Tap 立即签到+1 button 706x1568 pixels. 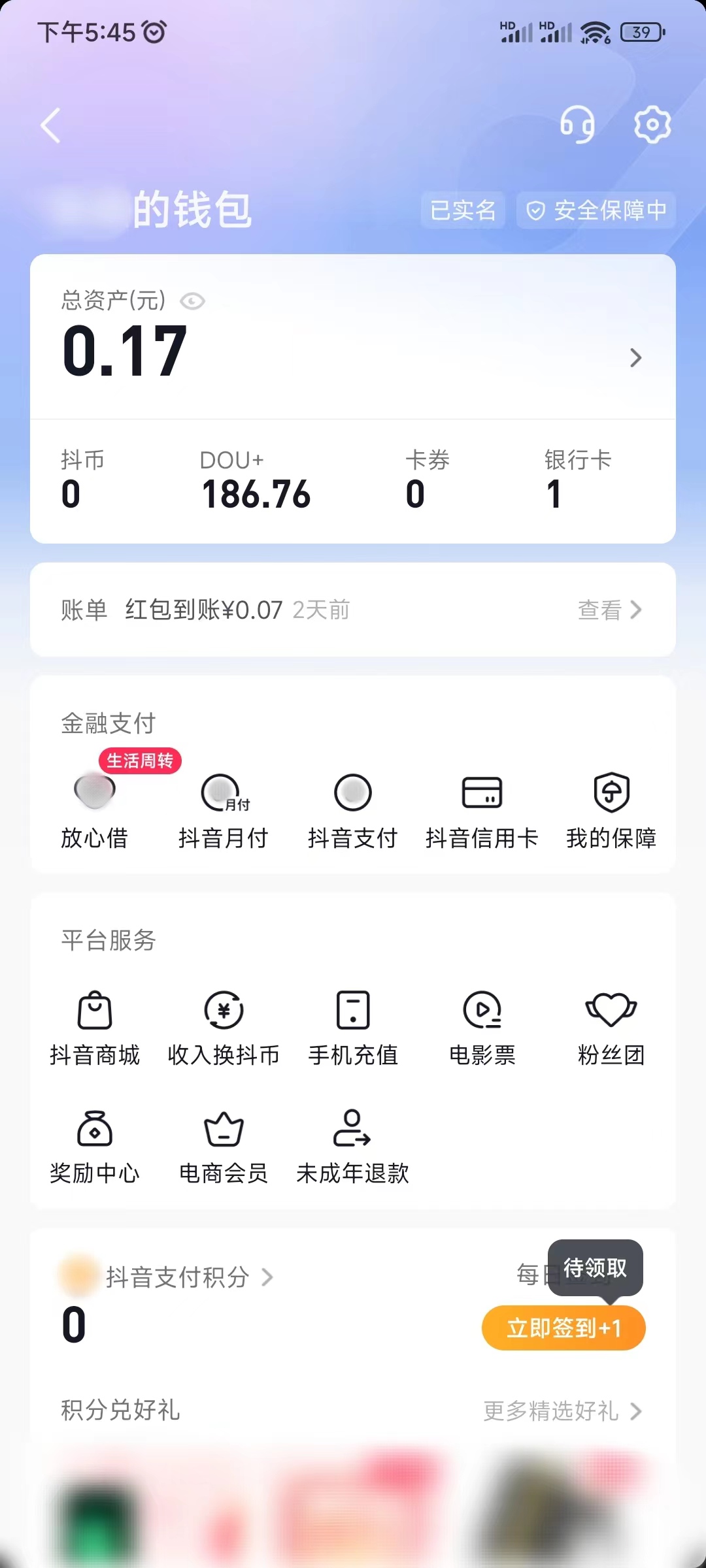click(563, 1328)
